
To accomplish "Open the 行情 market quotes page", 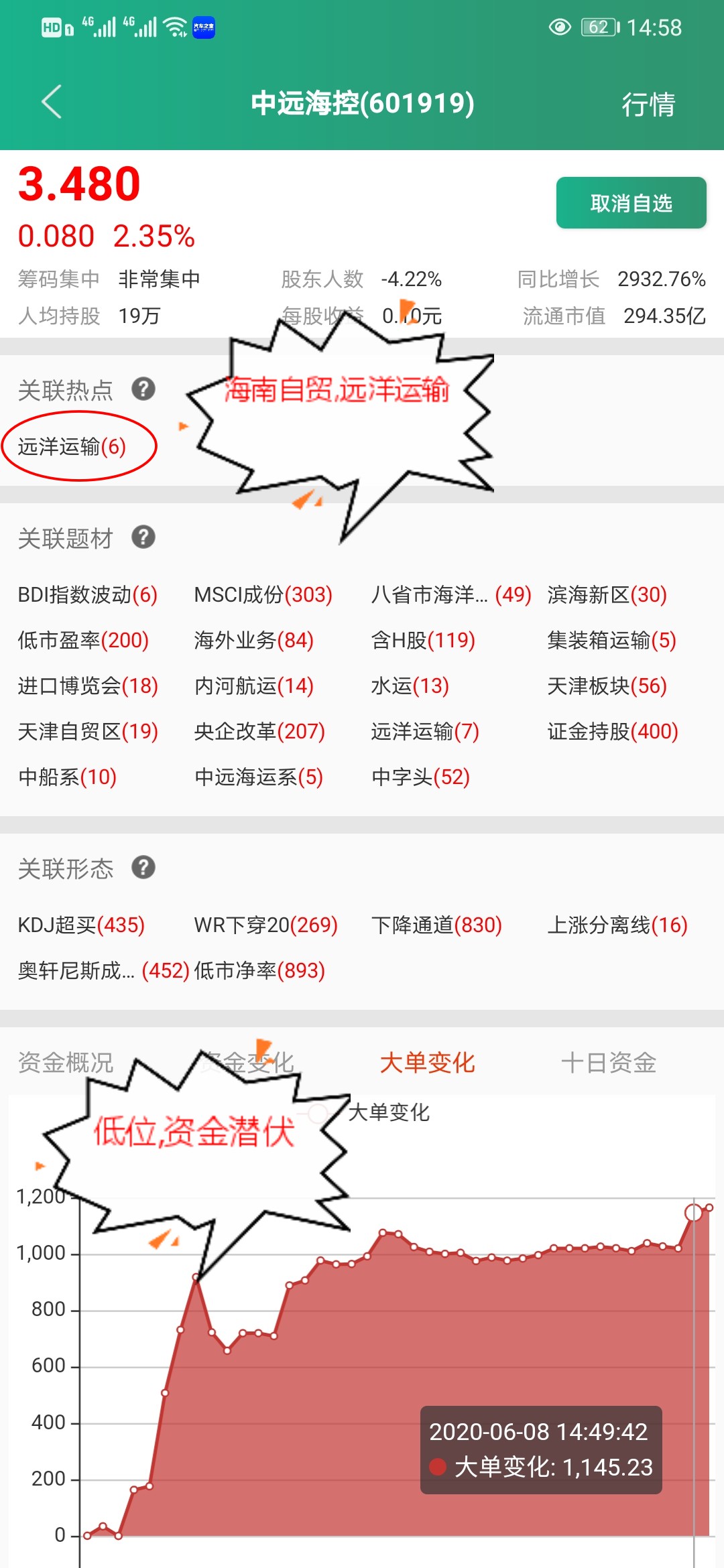I will (x=648, y=104).
